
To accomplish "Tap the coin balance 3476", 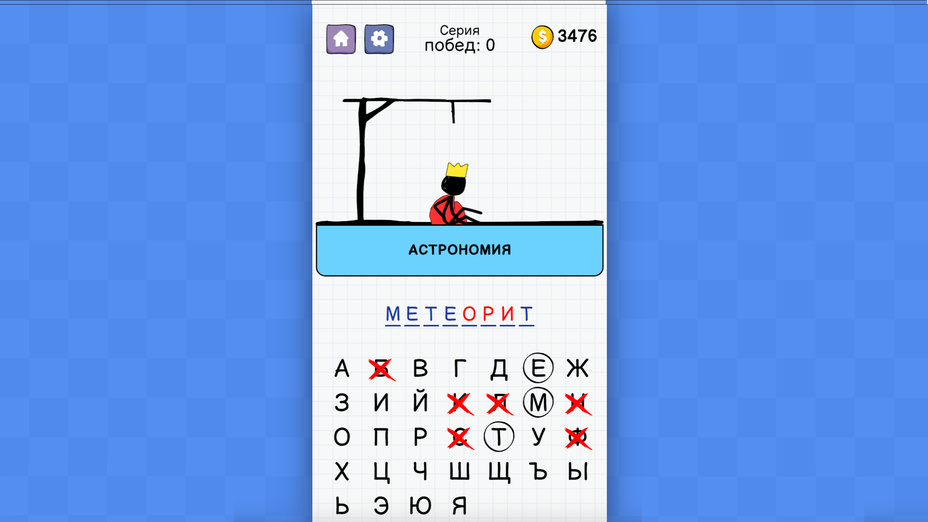I will click(564, 37).
